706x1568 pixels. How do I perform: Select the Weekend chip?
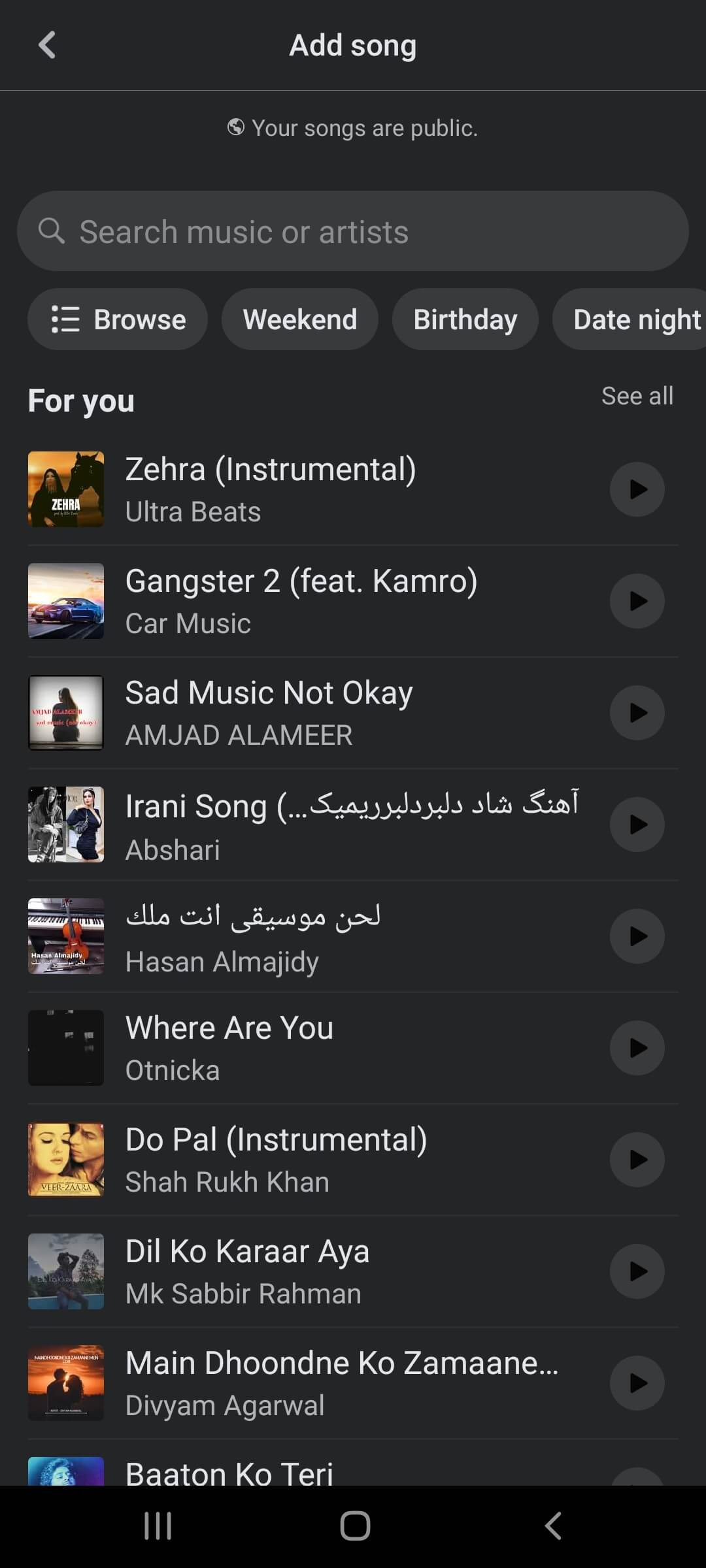pyautogui.click(x=300, y=319)
